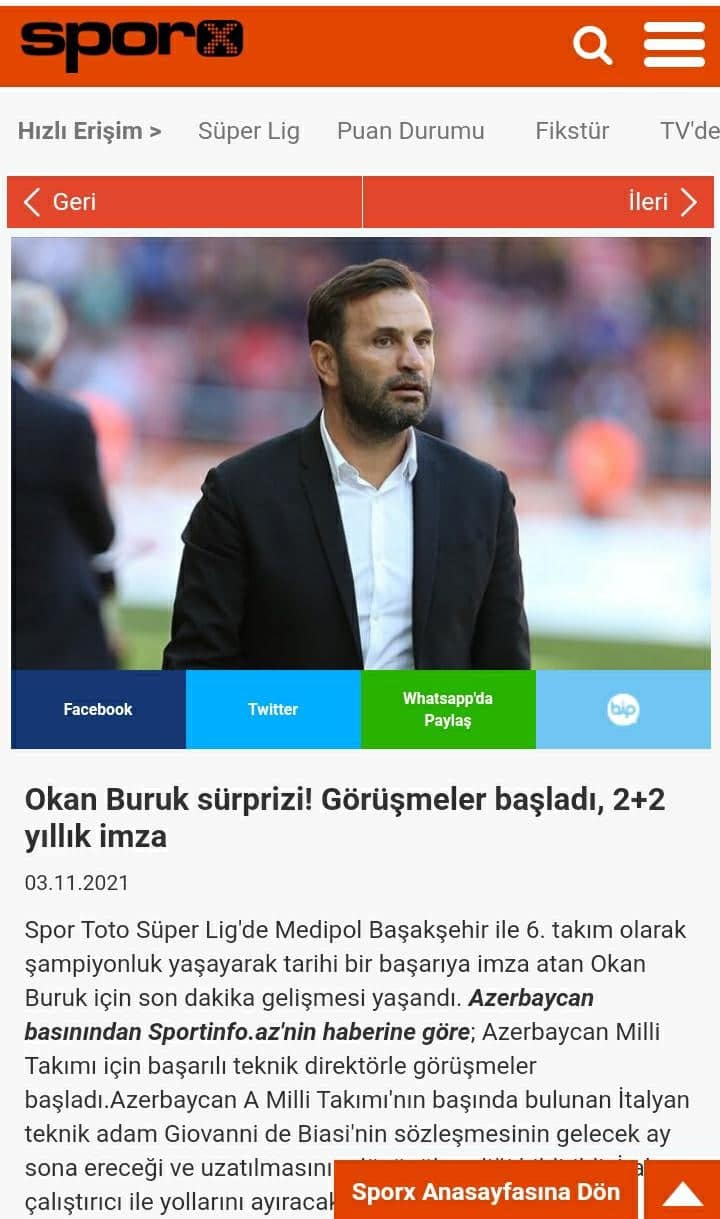Tap the Sporx logo
Image resolution: width=720 pixels, height=1219 pixels.
coord(131,43)
